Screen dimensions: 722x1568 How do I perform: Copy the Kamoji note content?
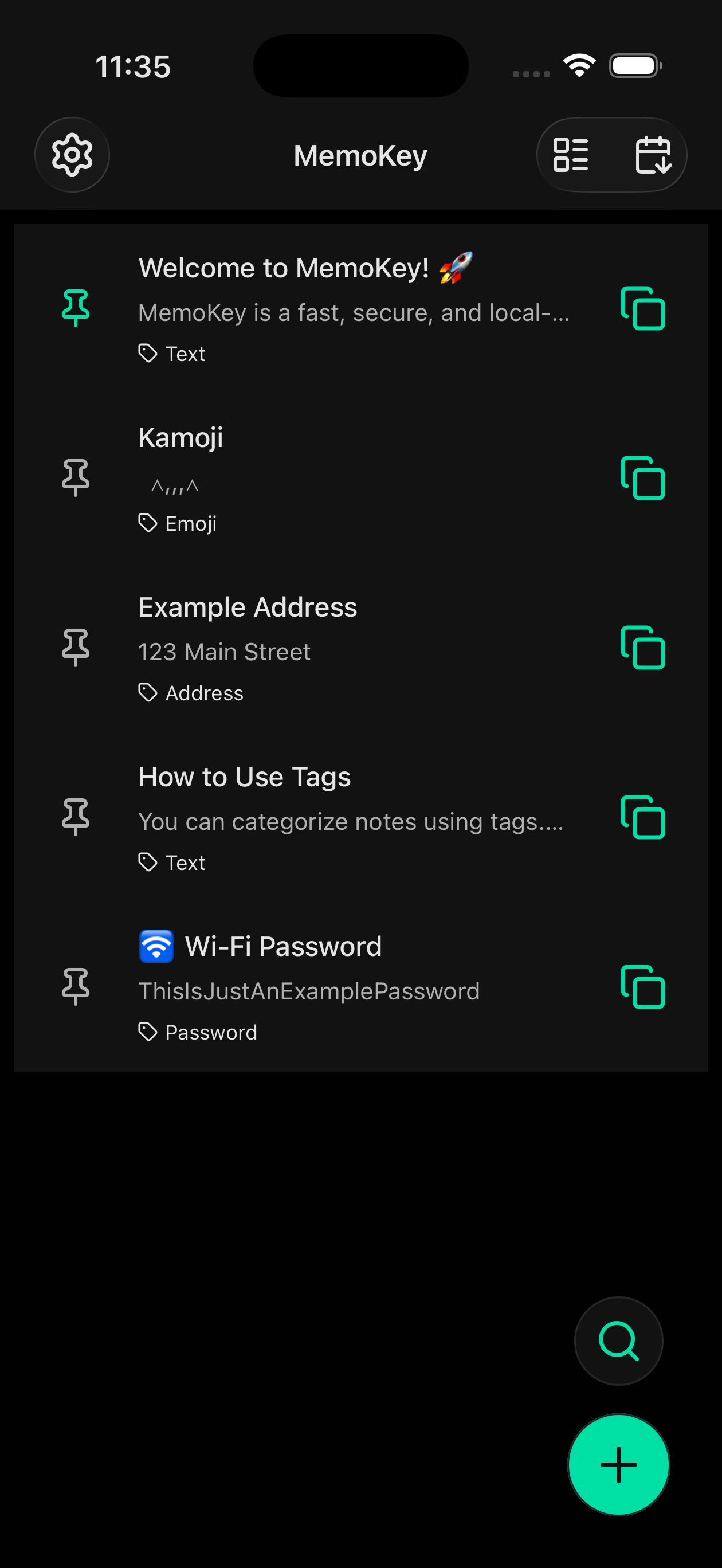tap(643, 479)
